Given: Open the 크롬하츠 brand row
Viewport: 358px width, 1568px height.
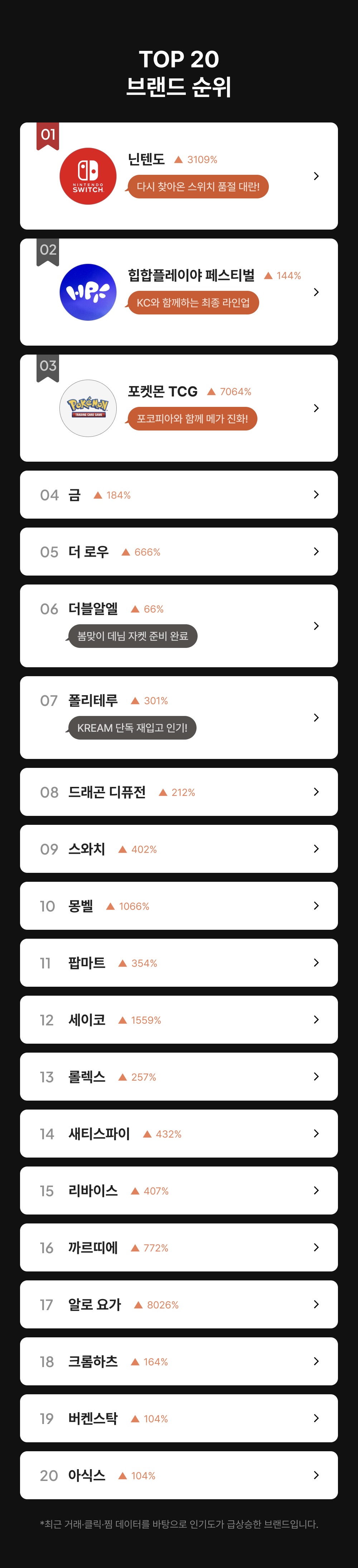Looking at the screenshot, I should [x=178, y=1361].
